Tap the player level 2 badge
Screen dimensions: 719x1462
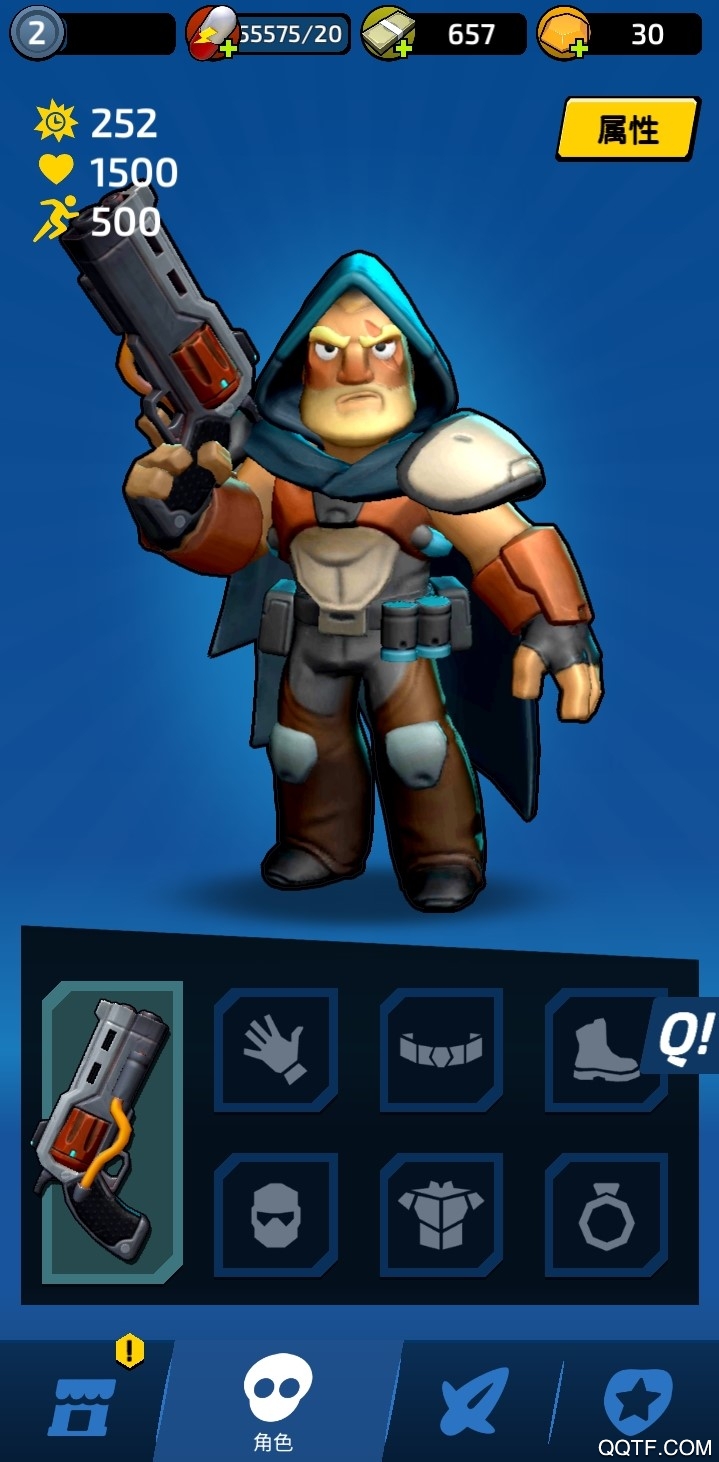37,34
